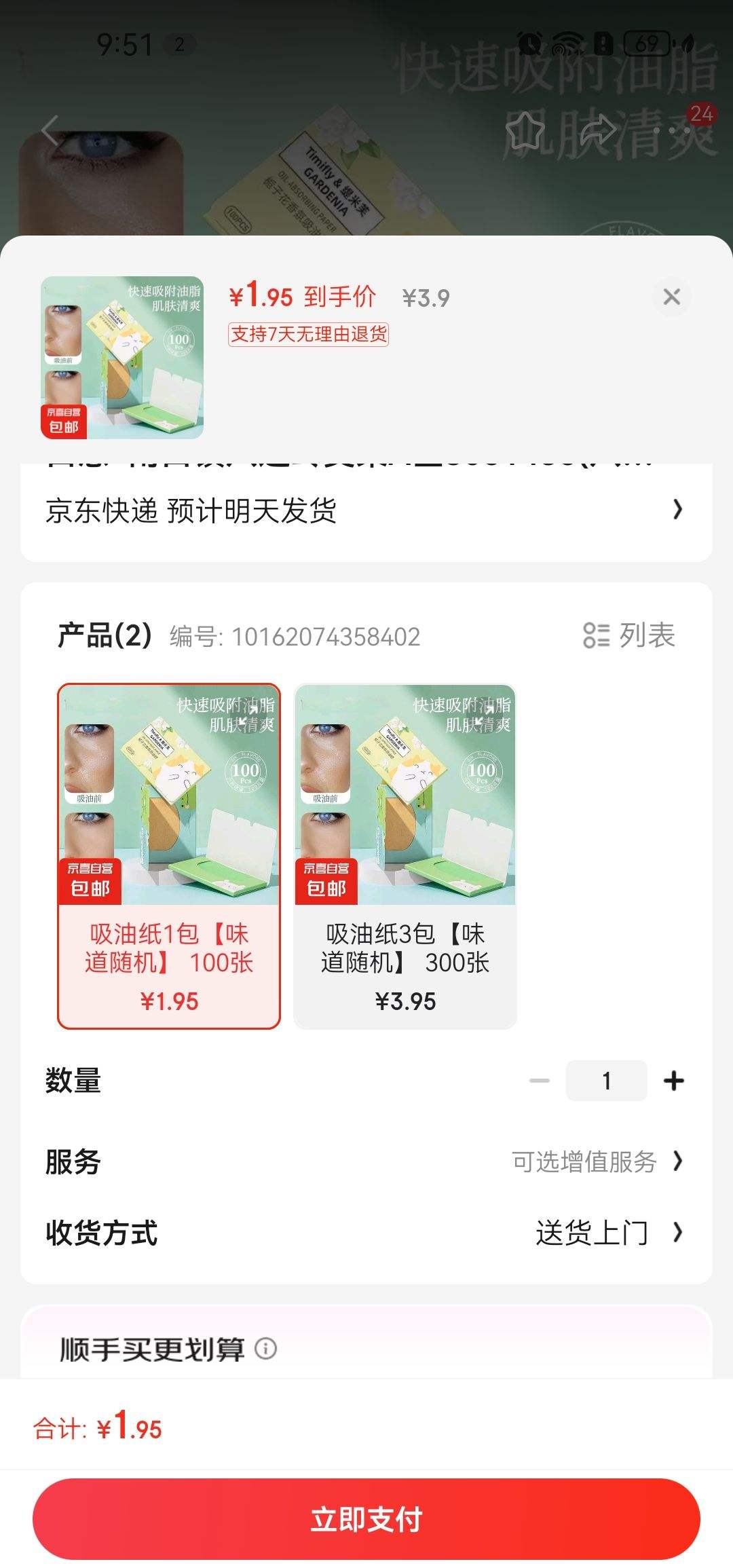Change 收货方式 delivery method
This screenshot has height=1568, width=733.
pyautogui.click(x=607, y=1233)
